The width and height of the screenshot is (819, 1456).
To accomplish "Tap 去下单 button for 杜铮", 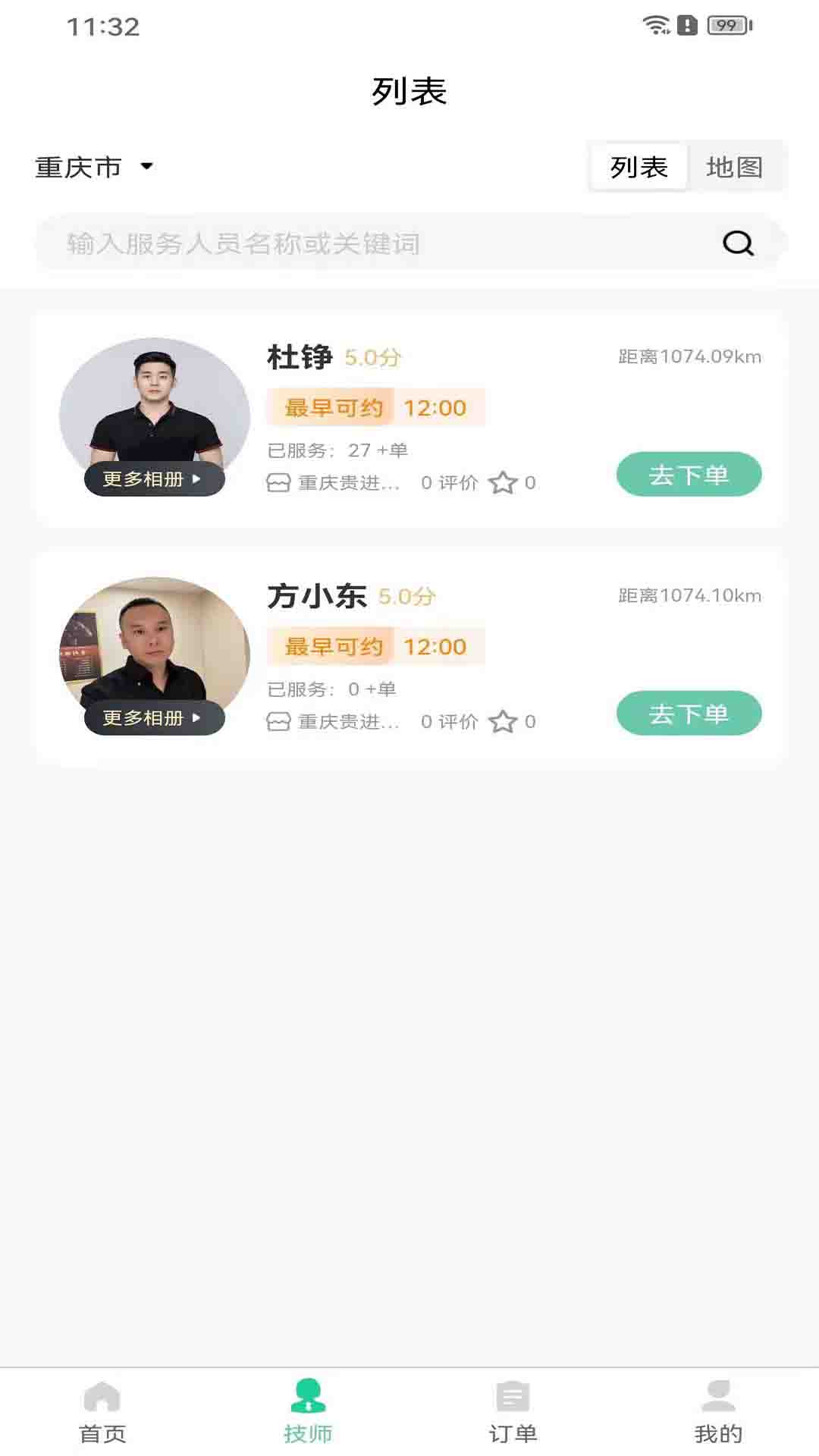I will coord(689,474).
